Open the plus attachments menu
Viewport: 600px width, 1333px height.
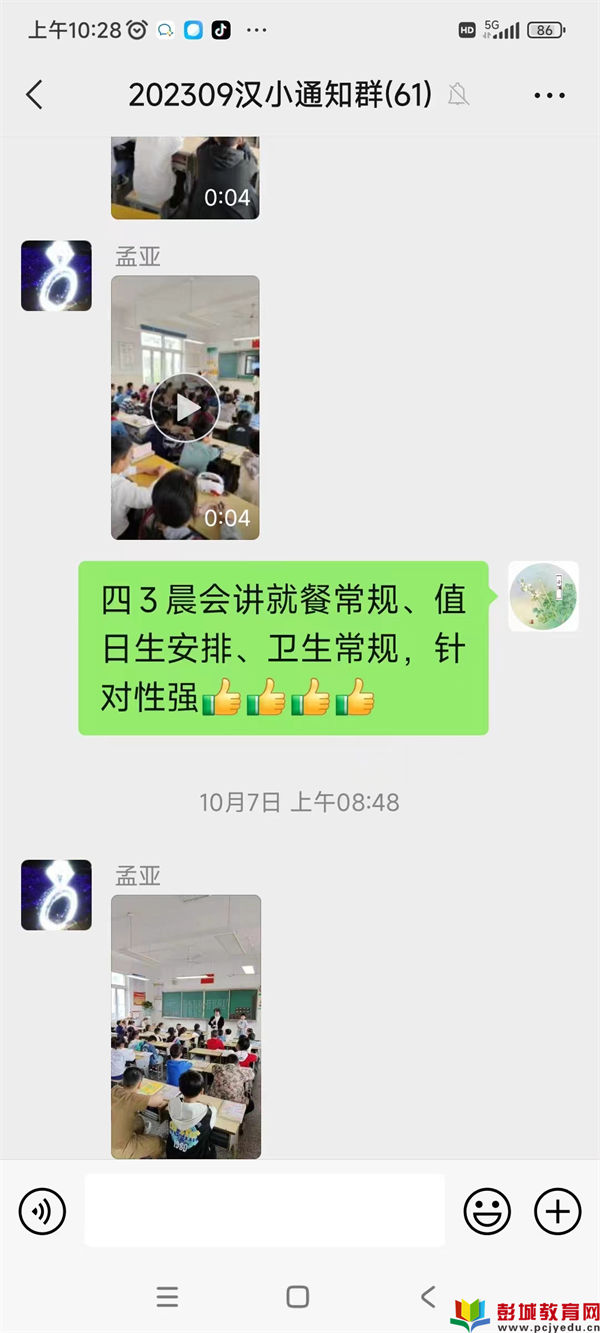(x=557, y=1212)
